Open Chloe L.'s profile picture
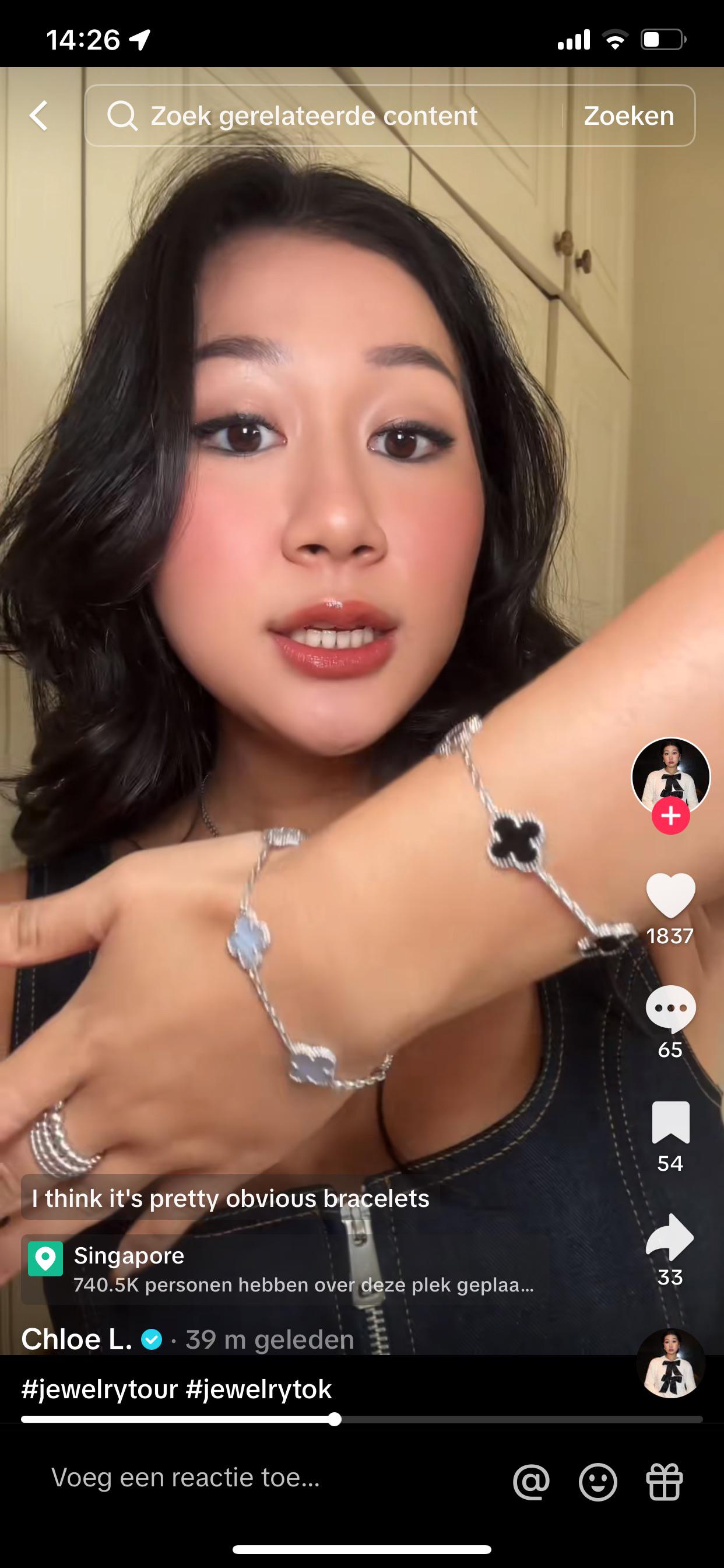The image size is (724, 1568). point(670,776)
